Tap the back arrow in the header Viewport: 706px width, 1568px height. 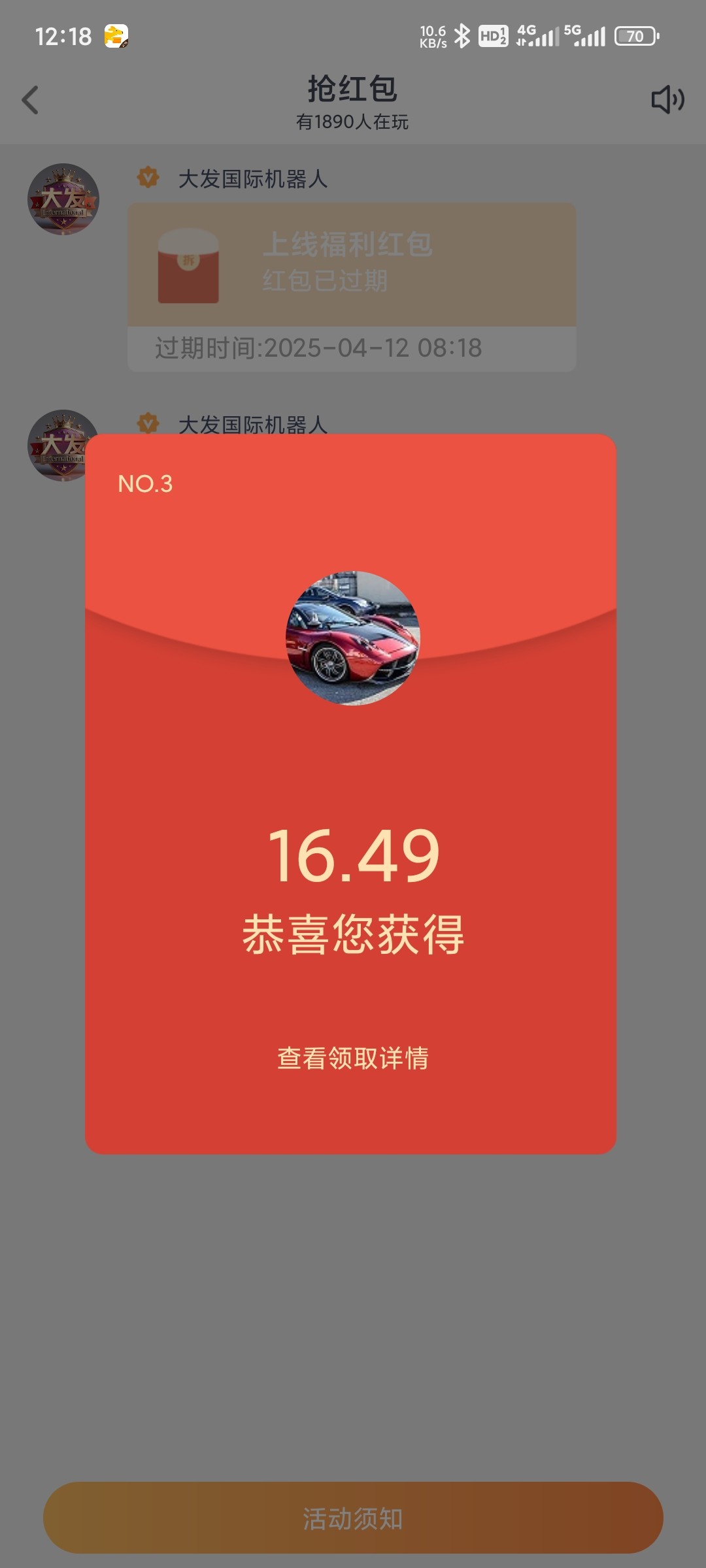pyautogui.click(x=30, y=100)
